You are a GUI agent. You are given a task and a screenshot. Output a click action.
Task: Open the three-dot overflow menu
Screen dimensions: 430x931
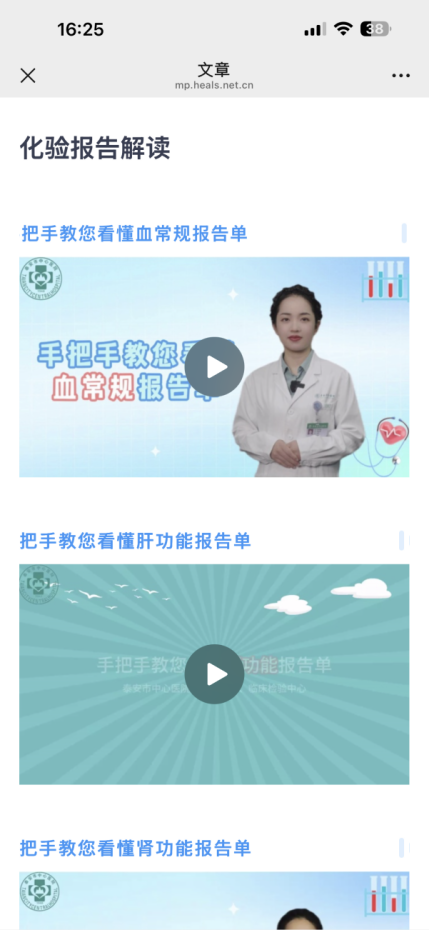click(401, 75)
